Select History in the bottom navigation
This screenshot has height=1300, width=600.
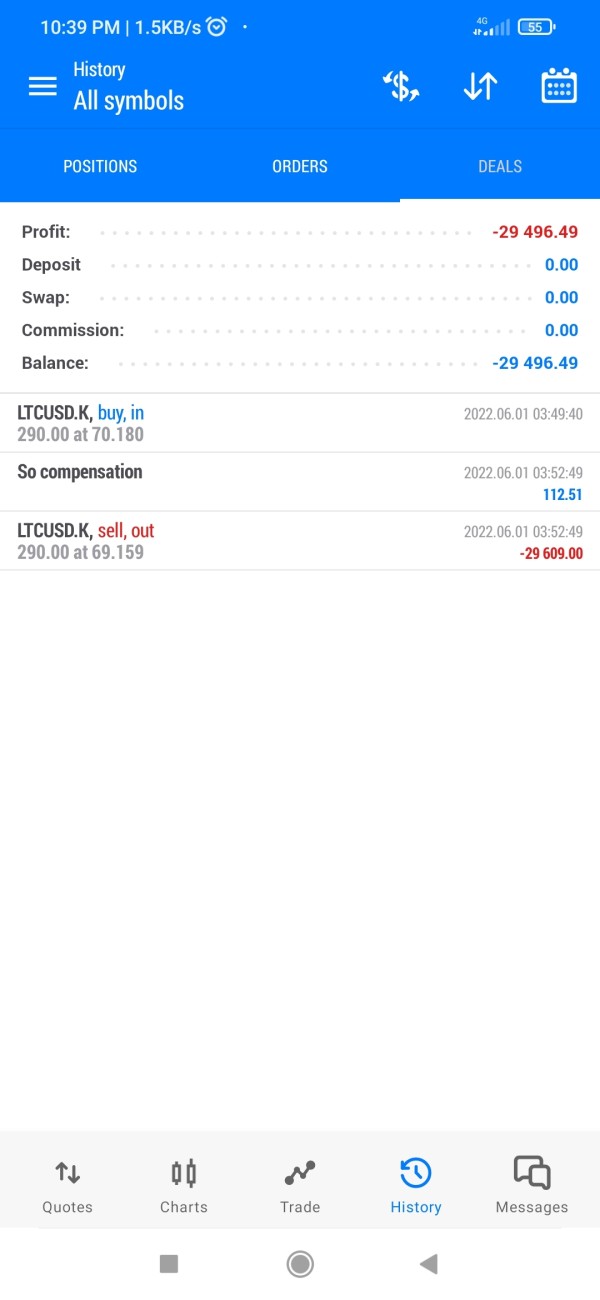tap(416, 1186)
